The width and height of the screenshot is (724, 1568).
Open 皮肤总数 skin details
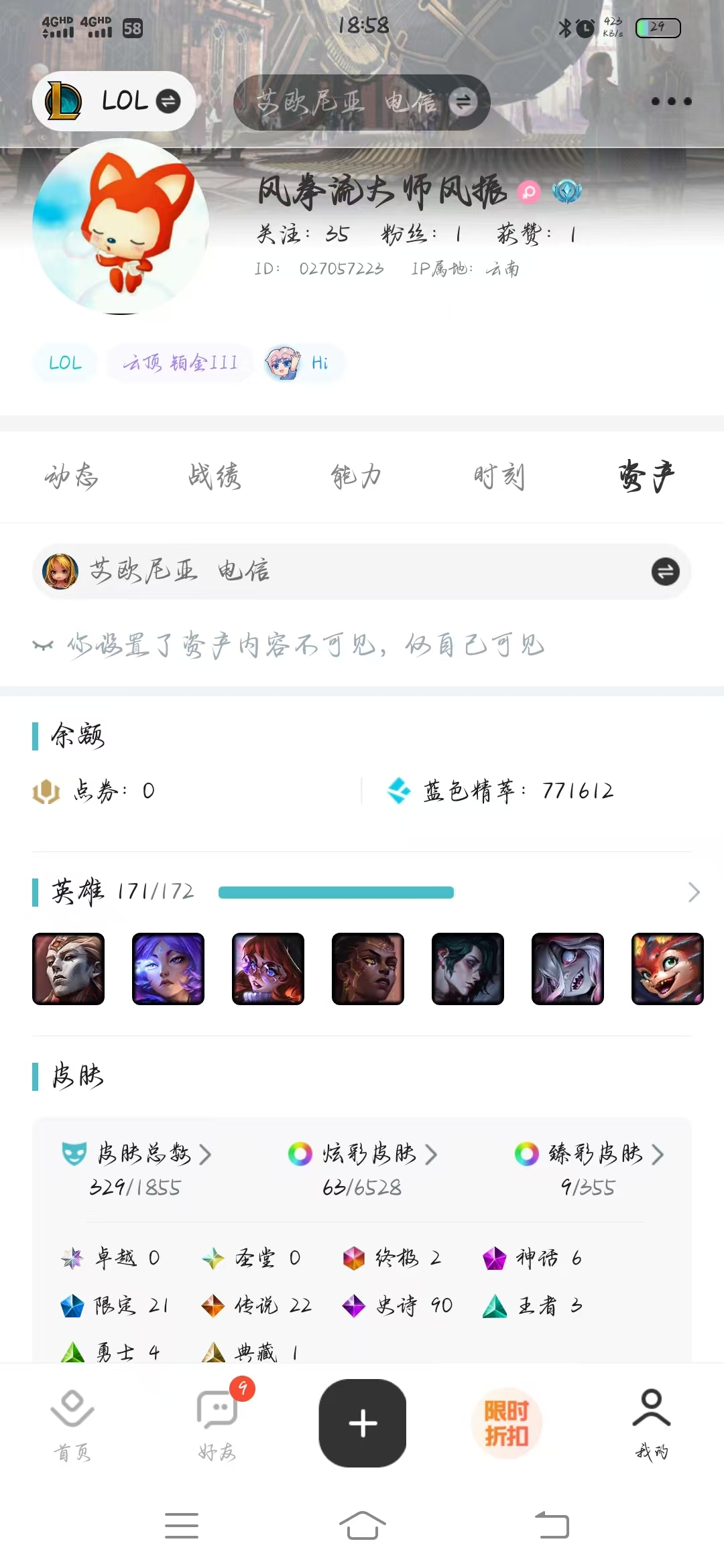pyautogui.click(x=144, y=1155)
